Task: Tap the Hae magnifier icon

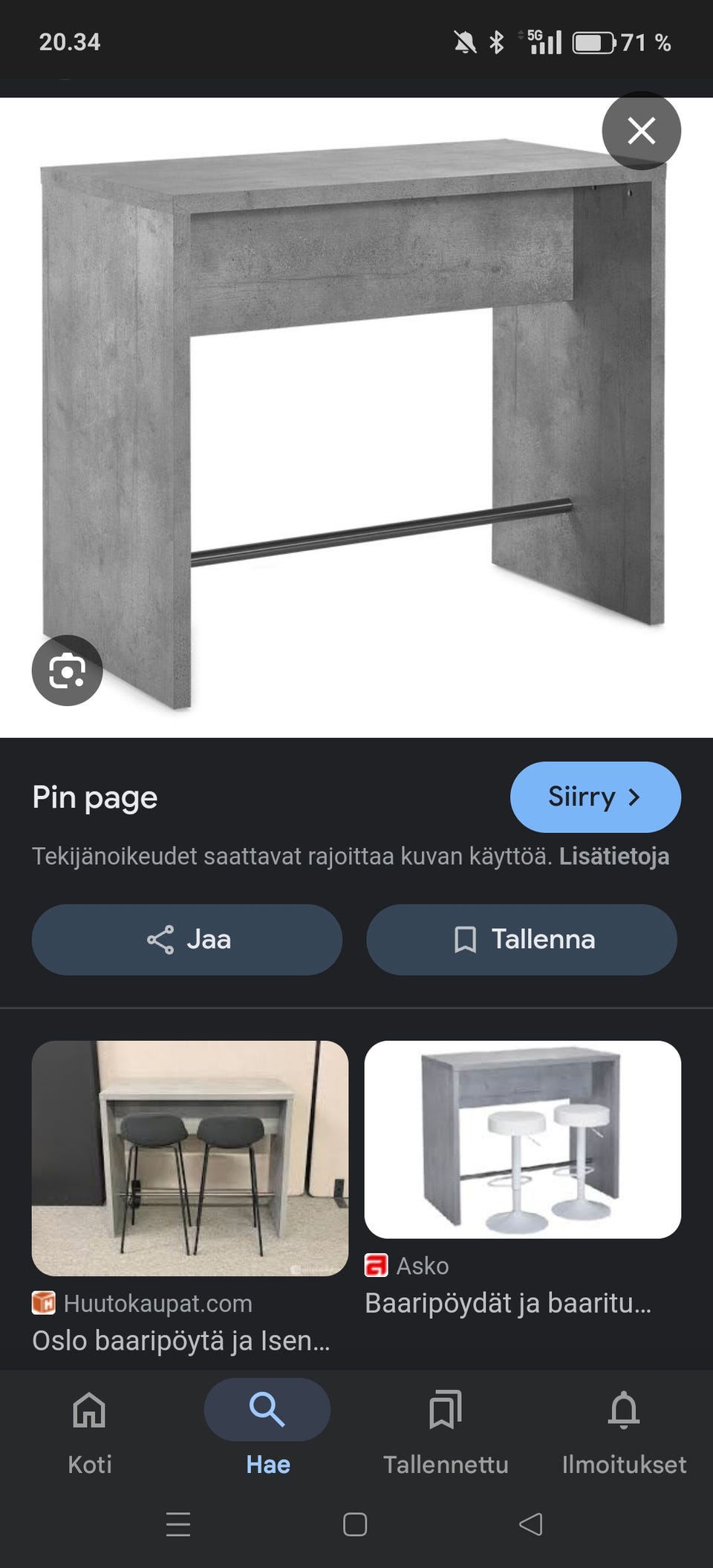Action: [x=267, y=1409]
